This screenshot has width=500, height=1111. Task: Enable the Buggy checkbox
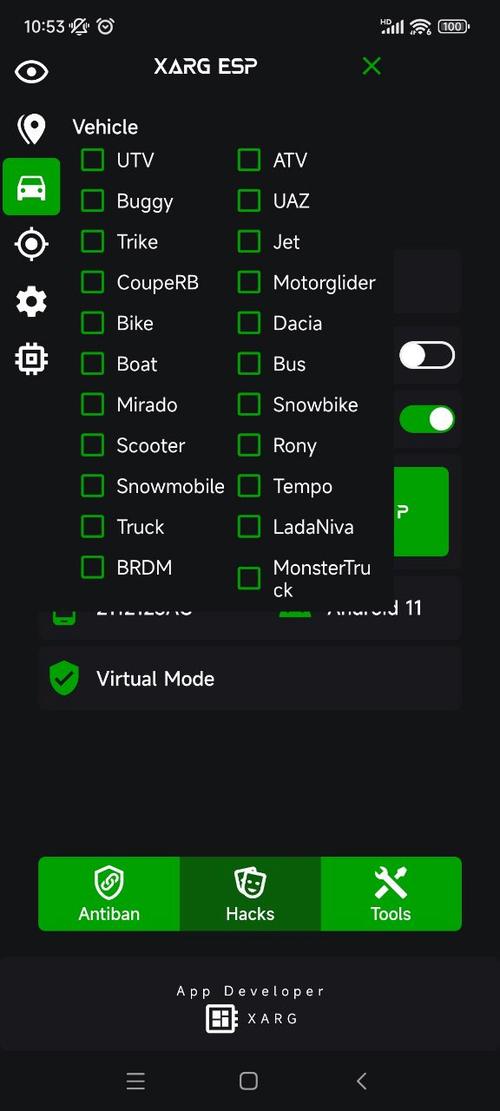(x=93, y=201)
